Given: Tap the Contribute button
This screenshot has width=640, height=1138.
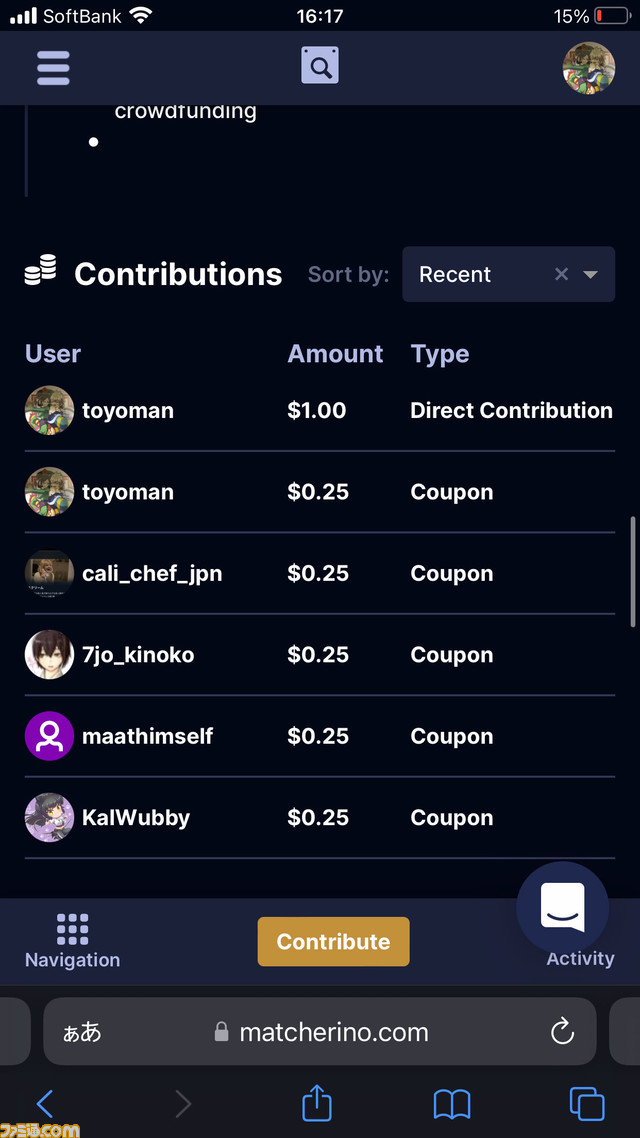Looking at the screenshot, I should (333, 942).
